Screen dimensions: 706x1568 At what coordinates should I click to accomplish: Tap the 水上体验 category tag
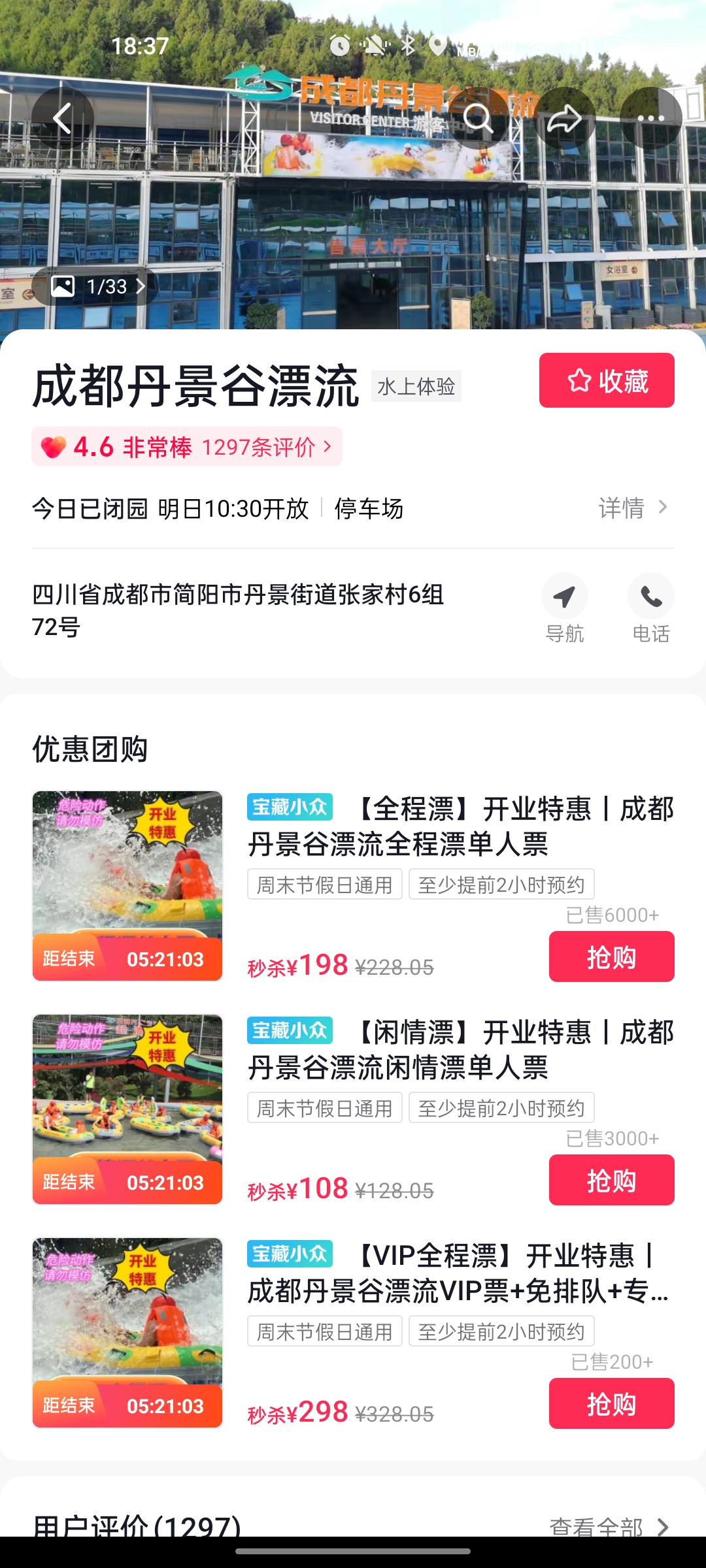click(417, 387)
